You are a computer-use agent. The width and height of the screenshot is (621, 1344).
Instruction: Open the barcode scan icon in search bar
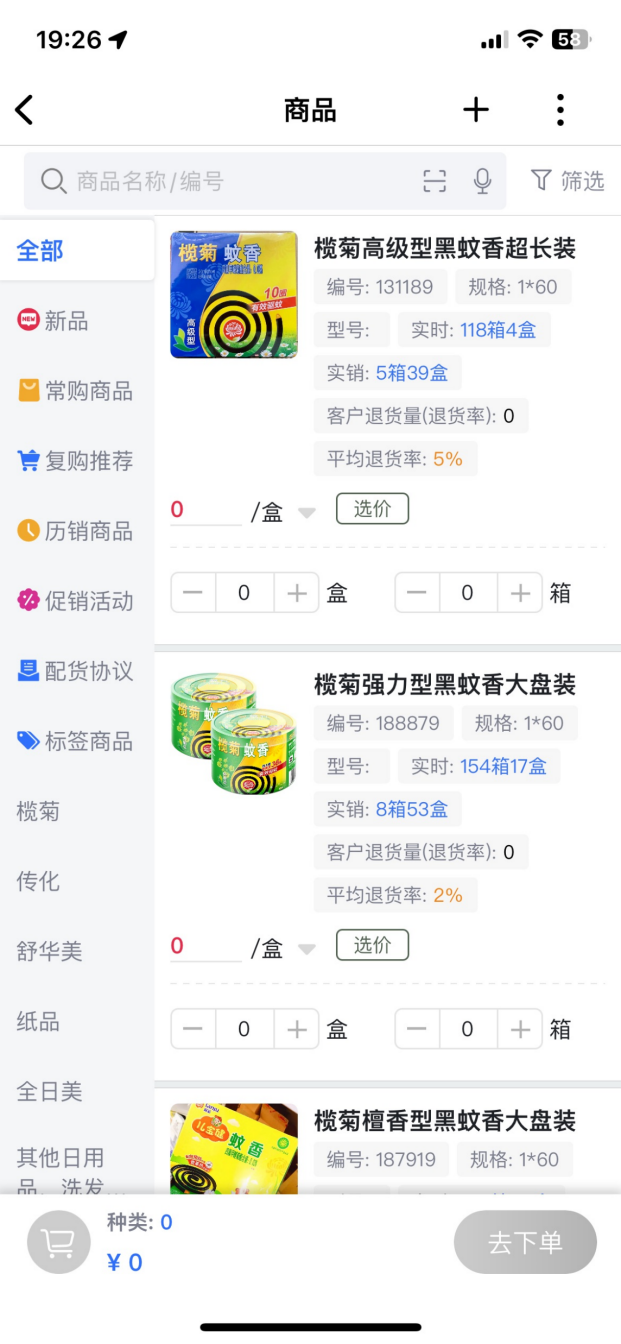(434, 181)
